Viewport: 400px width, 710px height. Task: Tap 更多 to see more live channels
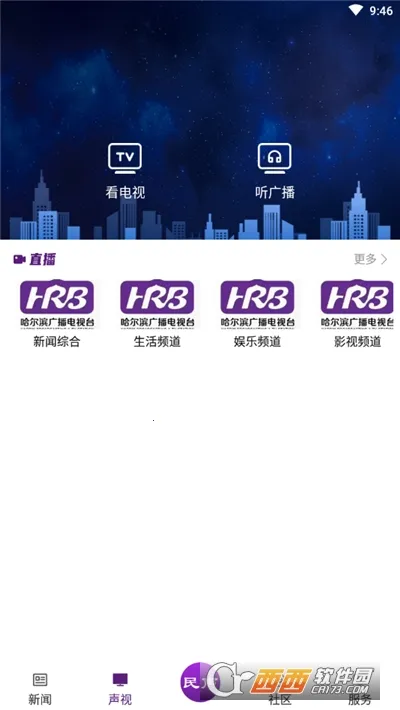pyautogui.click(x=371, y=259)
